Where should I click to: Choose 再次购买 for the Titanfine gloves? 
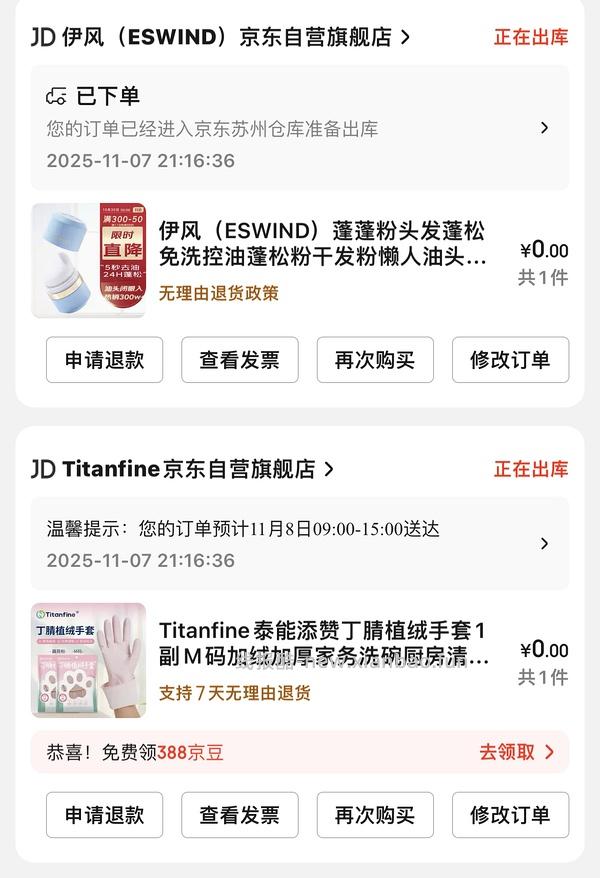pyautogui.click(x=375, y=815)
